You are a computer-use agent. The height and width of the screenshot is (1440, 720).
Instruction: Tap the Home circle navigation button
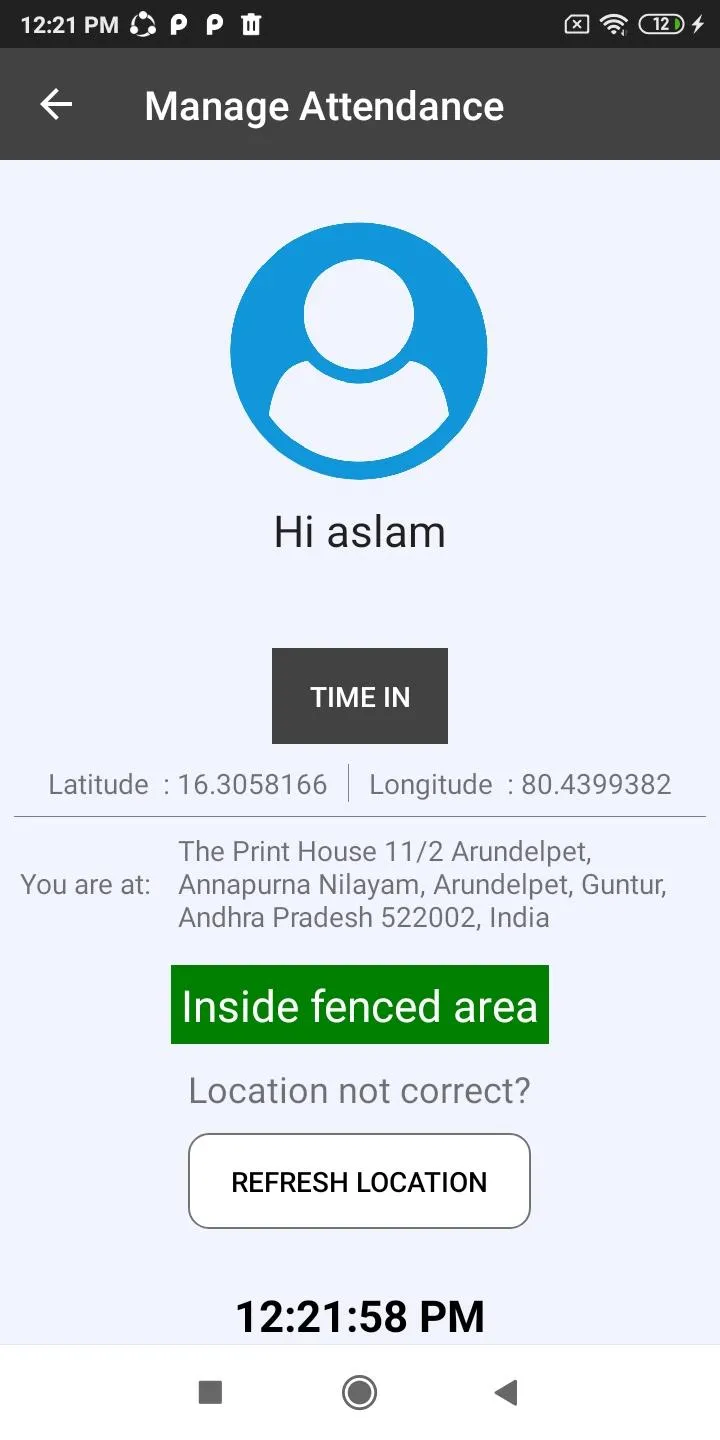(x=359, y=1391)
